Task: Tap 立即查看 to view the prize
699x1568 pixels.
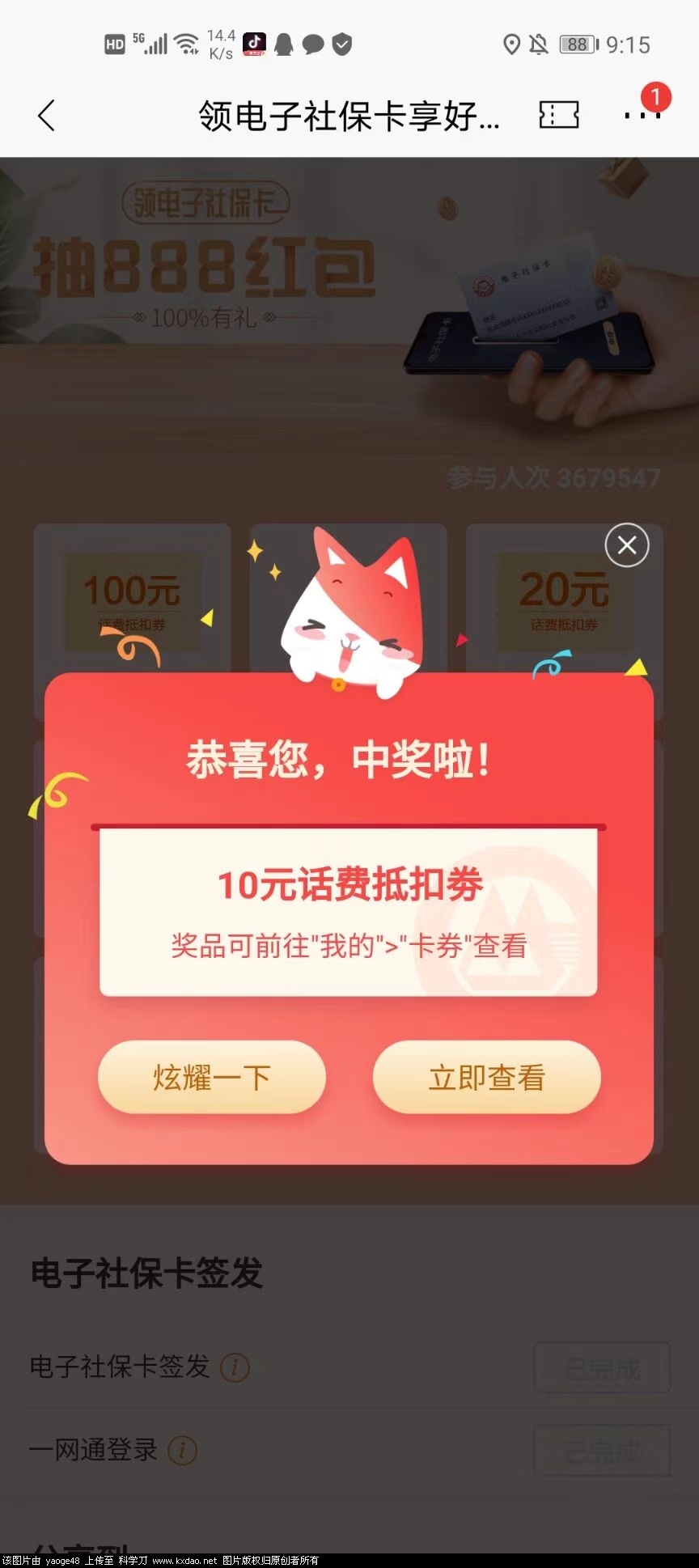Action: pyautogui.click(x=486, y=1077)
